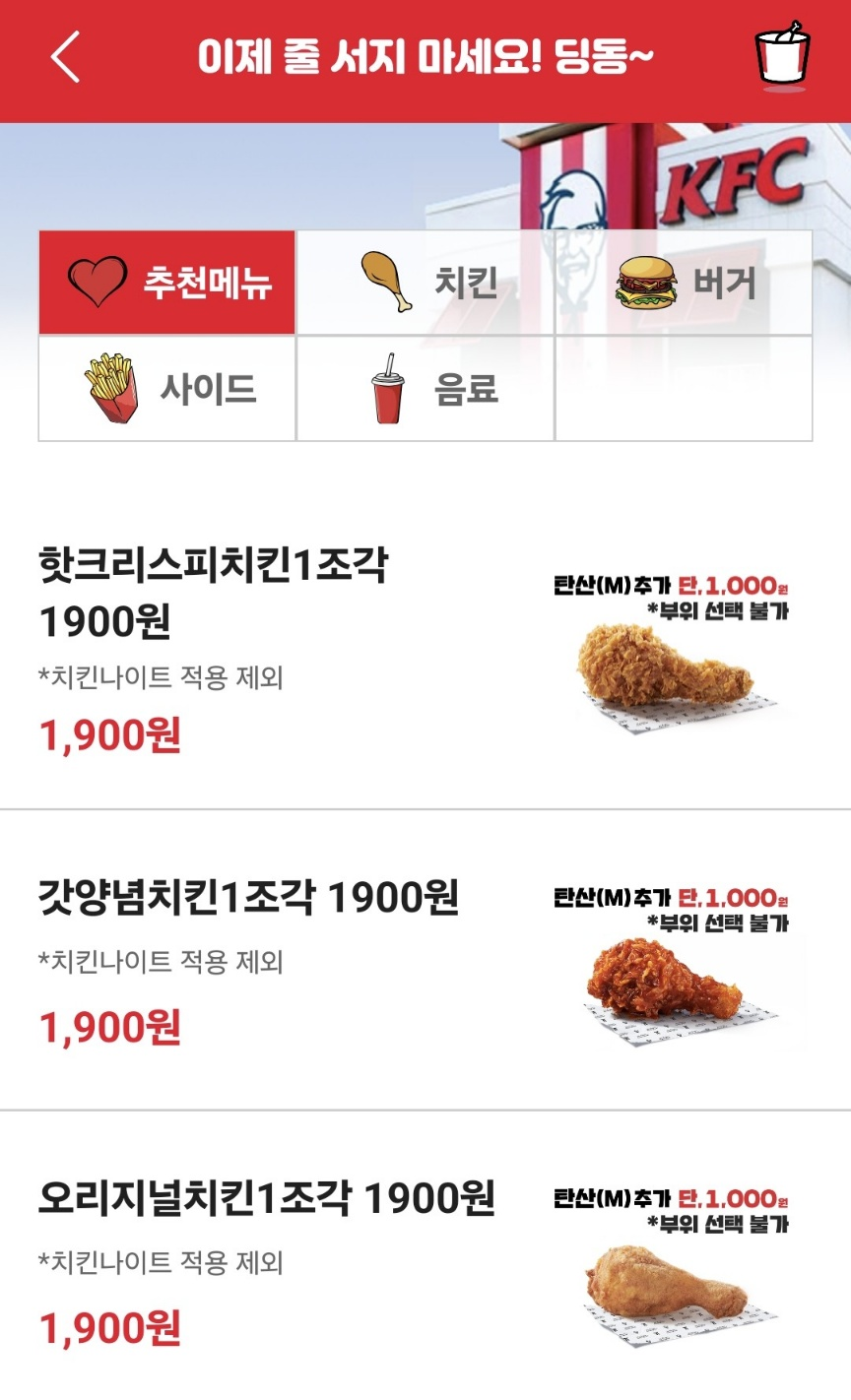Show the 사이드 menu category

[167, 389]
